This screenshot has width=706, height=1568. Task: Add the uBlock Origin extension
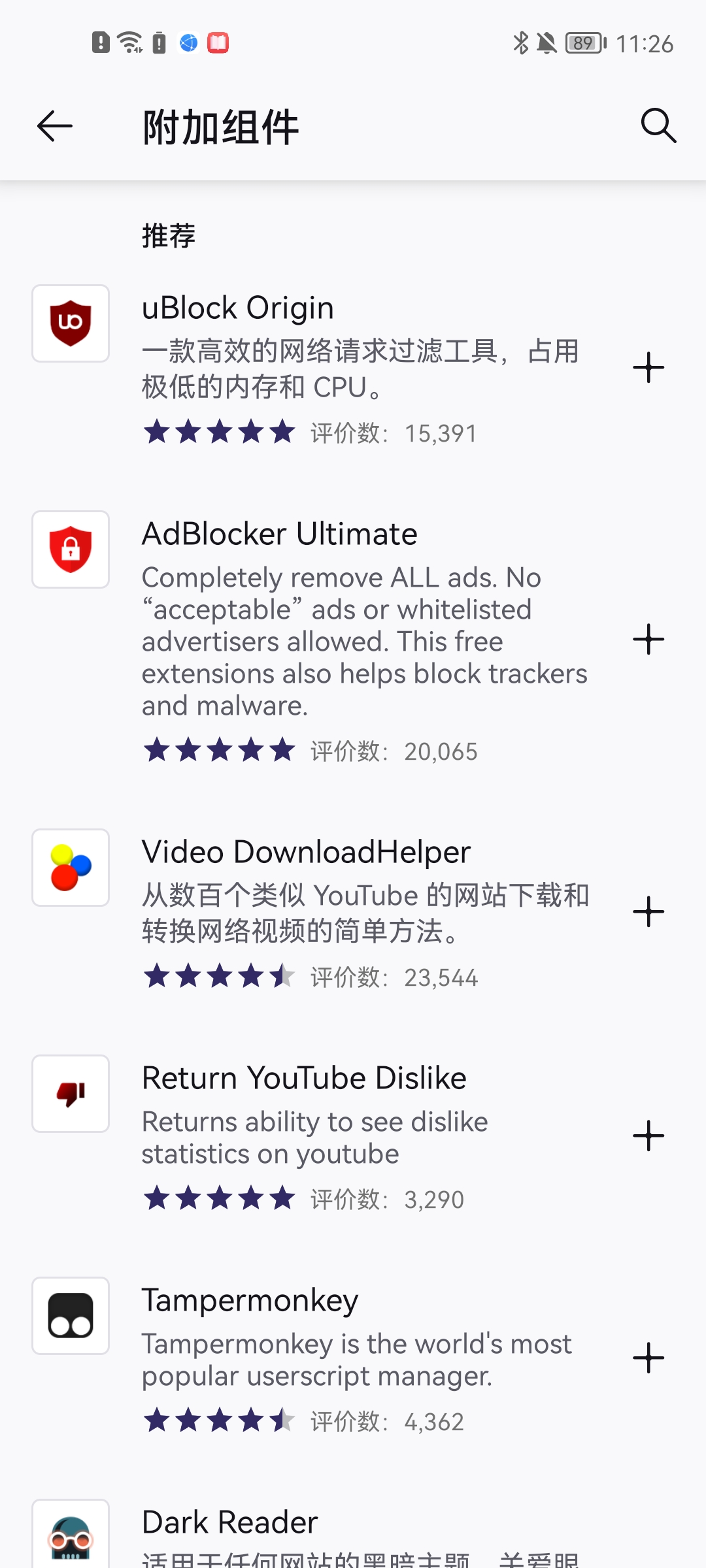point(648,368)
